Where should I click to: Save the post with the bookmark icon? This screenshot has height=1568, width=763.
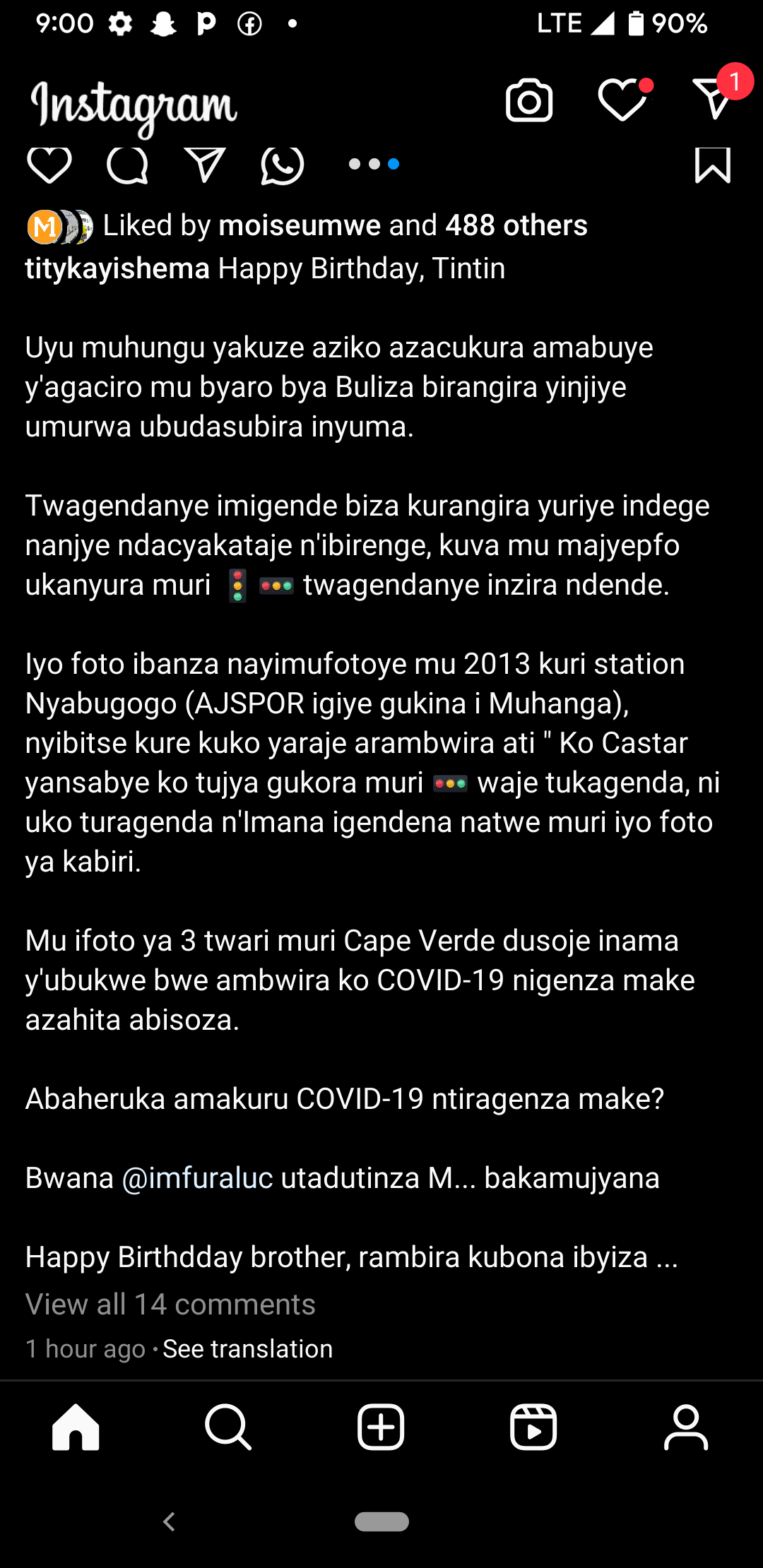(712, 165)
